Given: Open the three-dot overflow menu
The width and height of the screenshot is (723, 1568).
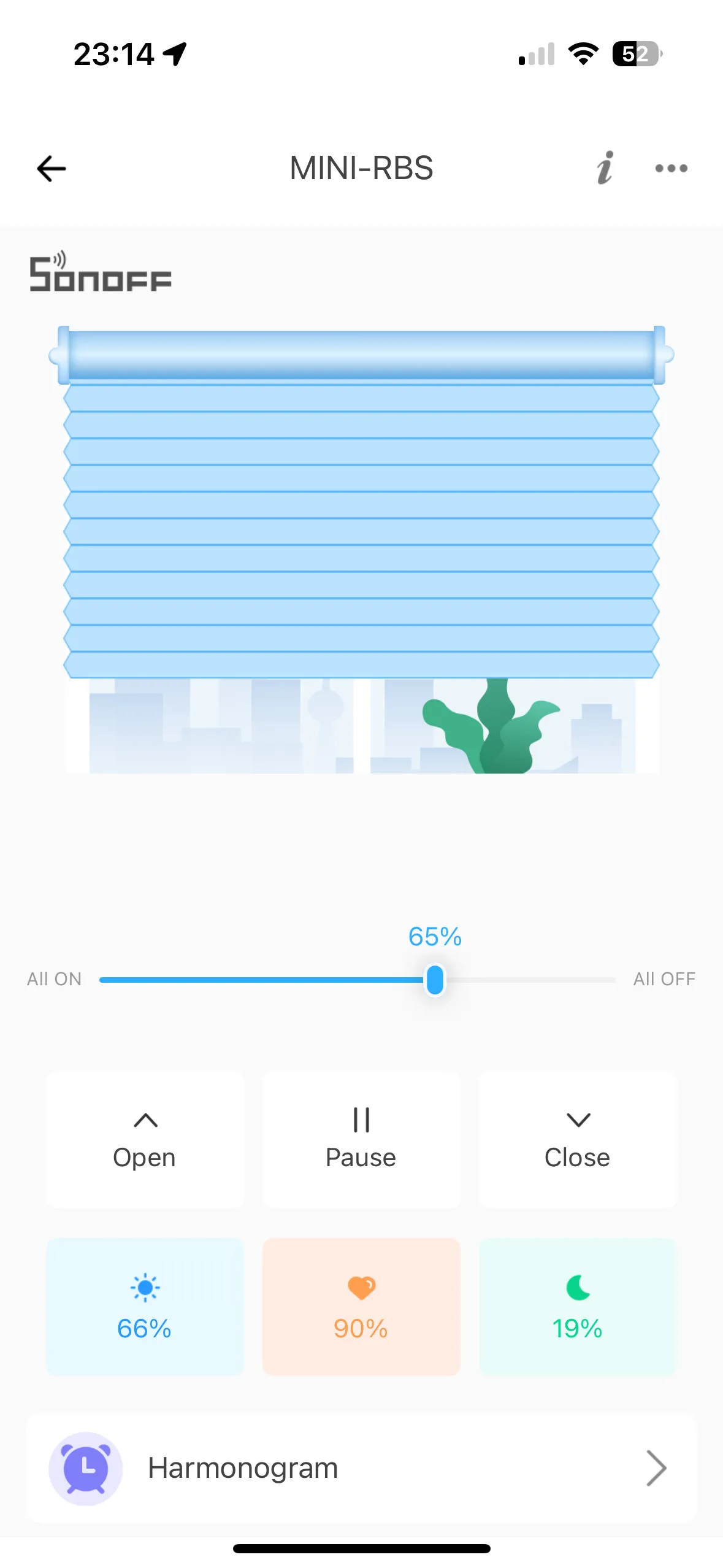Looking at the screenshot, I should (671, 168).
